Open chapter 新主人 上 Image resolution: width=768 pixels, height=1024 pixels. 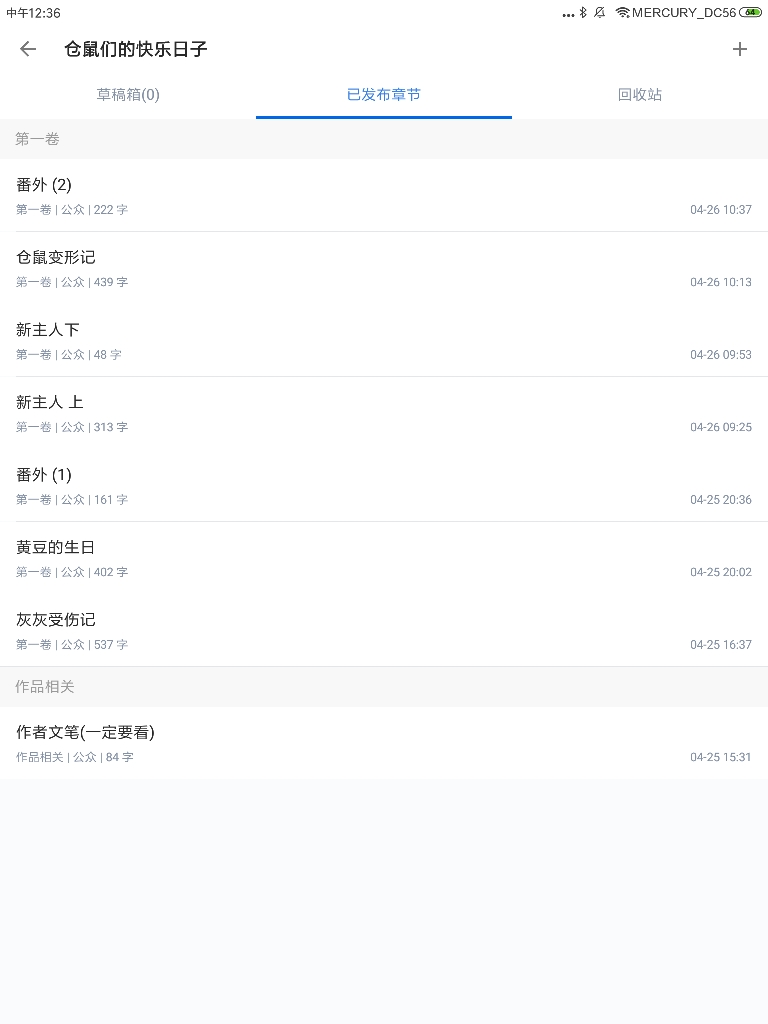click(384, 413)
